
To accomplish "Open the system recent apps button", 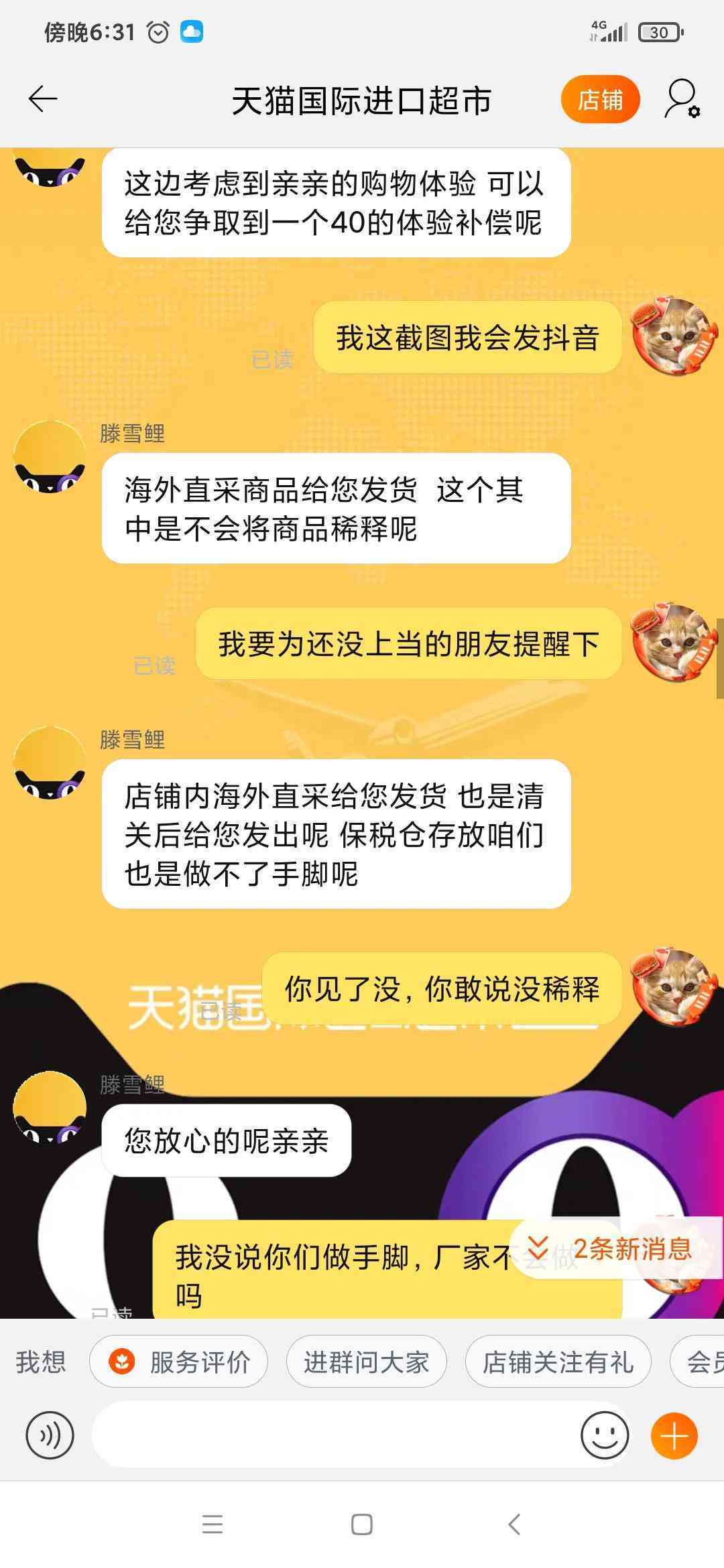I will (212, 1524).
